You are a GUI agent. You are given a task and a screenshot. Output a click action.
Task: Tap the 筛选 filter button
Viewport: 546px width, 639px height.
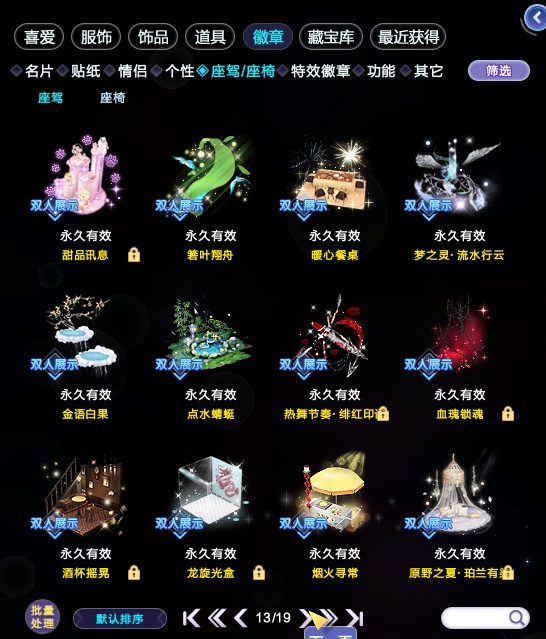(x=499, y=71)
